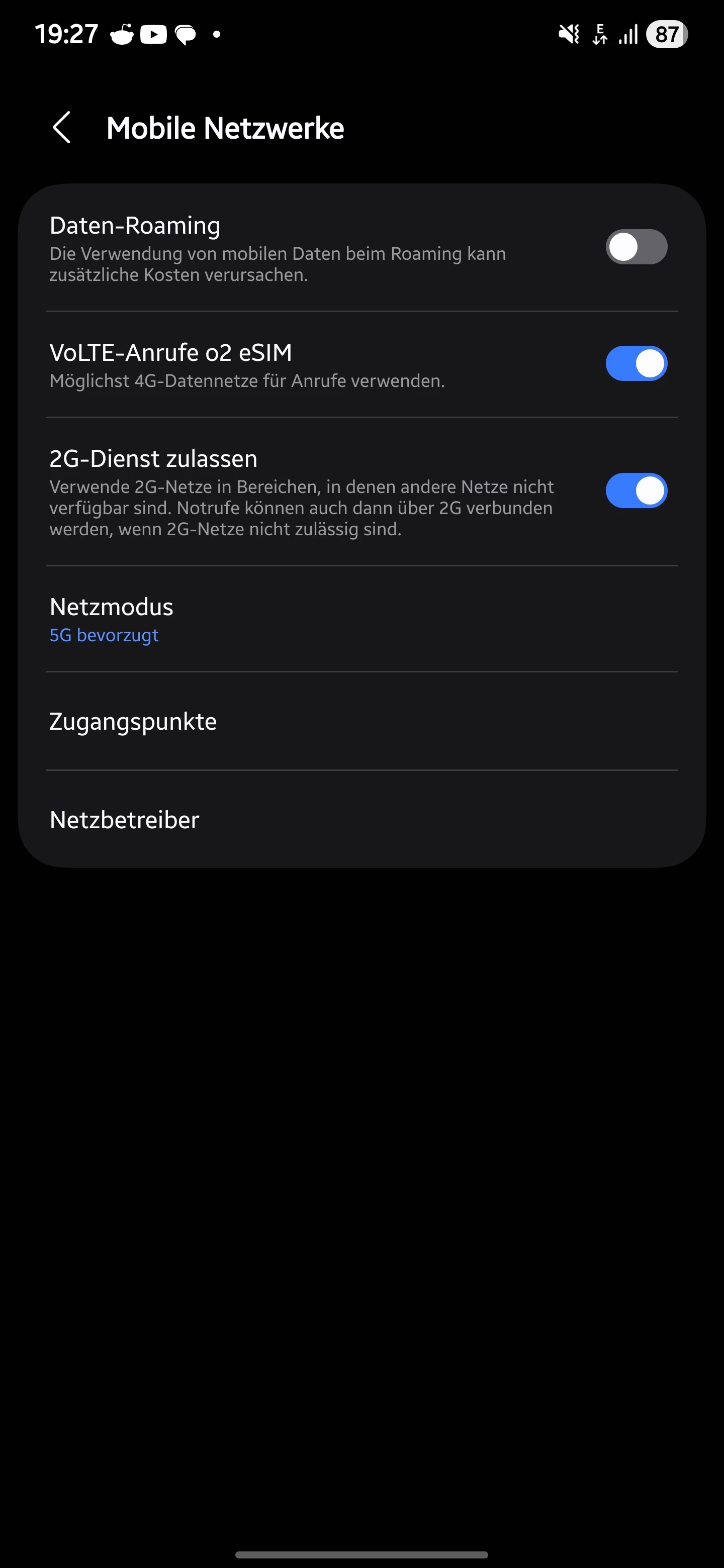Disable 2G-Dienst zulassen
Viewport: 724px width, 1568px height.
click(636, 491)
